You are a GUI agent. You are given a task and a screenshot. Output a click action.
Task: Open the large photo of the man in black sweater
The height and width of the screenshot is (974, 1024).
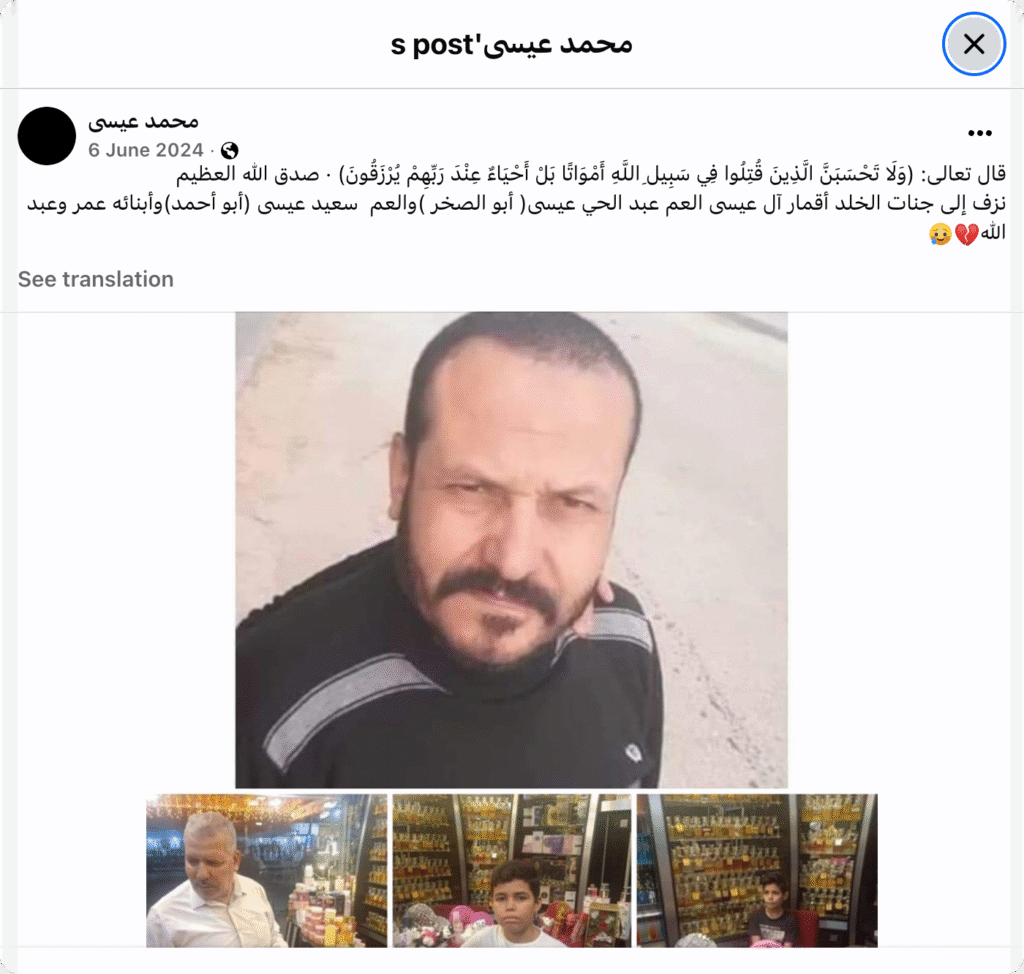point(511,550)
